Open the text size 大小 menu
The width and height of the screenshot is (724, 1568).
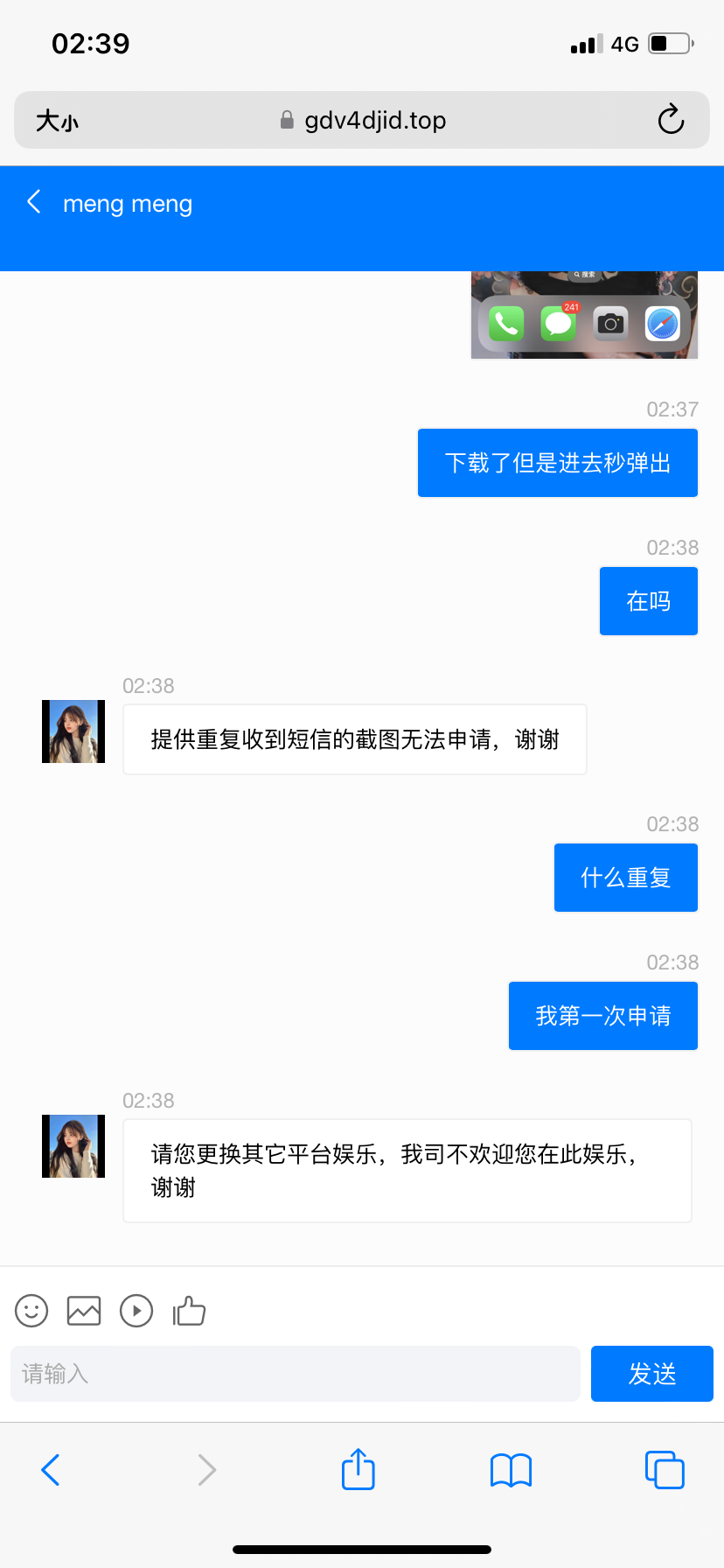57,121
